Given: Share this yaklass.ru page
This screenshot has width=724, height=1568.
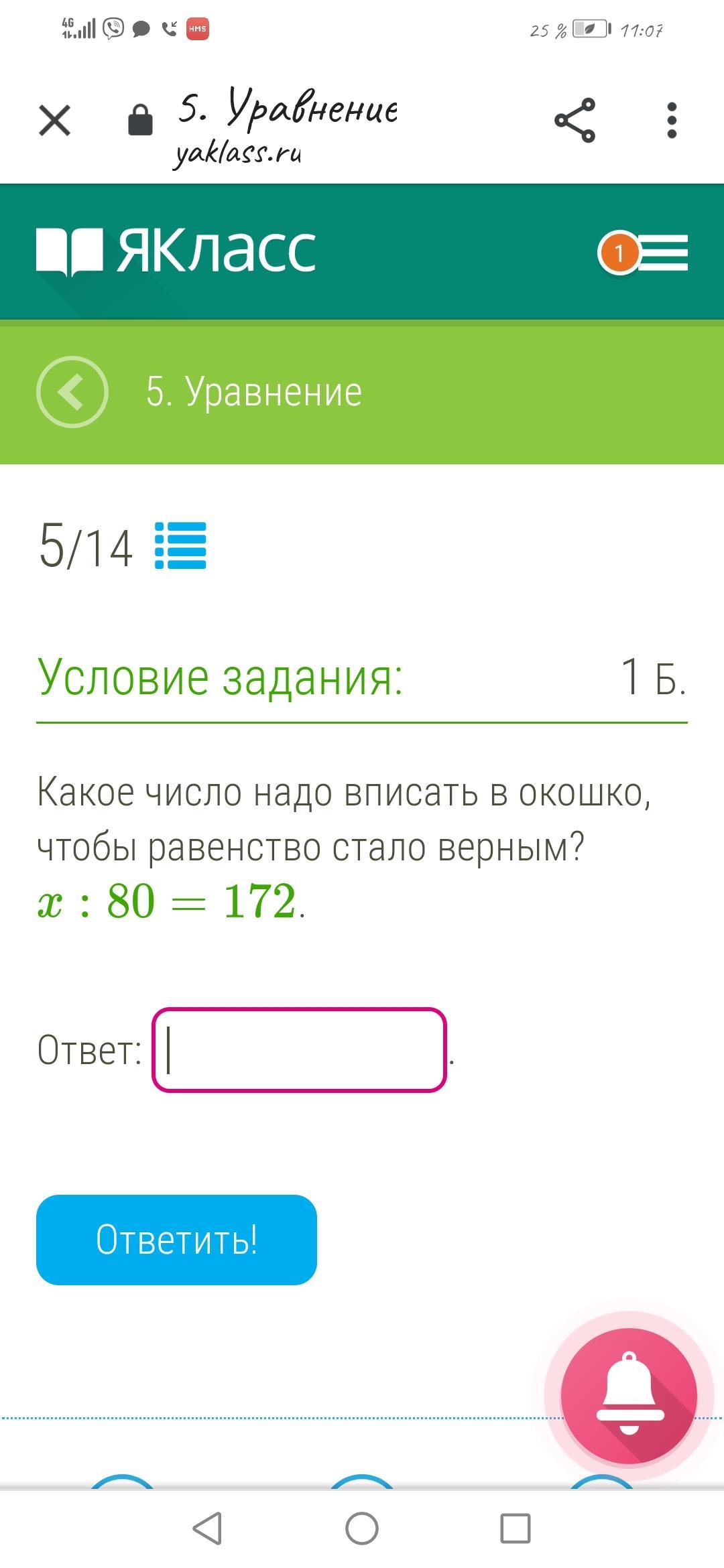Looking at the screenshot, I should pos(575,121).
